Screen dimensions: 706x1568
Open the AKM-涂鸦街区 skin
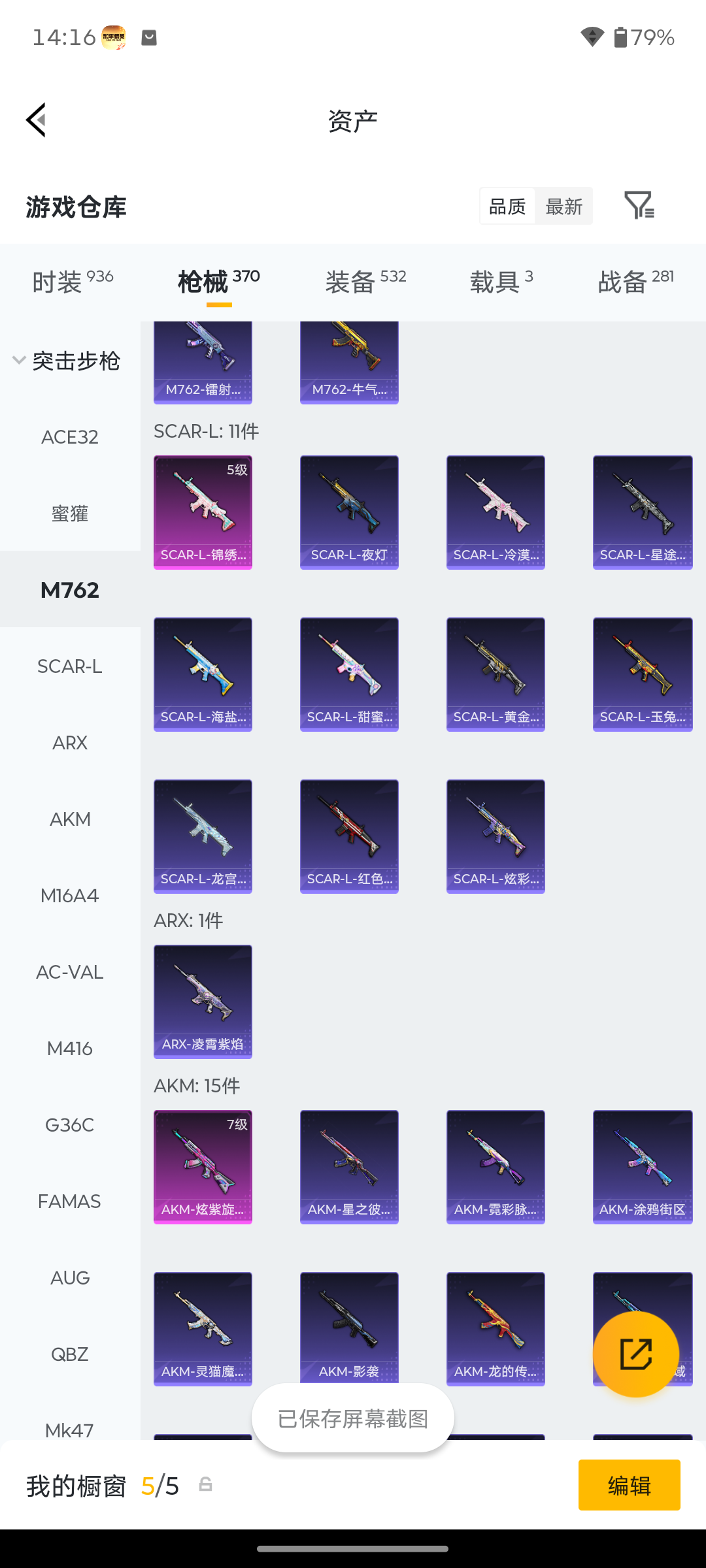pyautogui.click(x=643, y=1167)
